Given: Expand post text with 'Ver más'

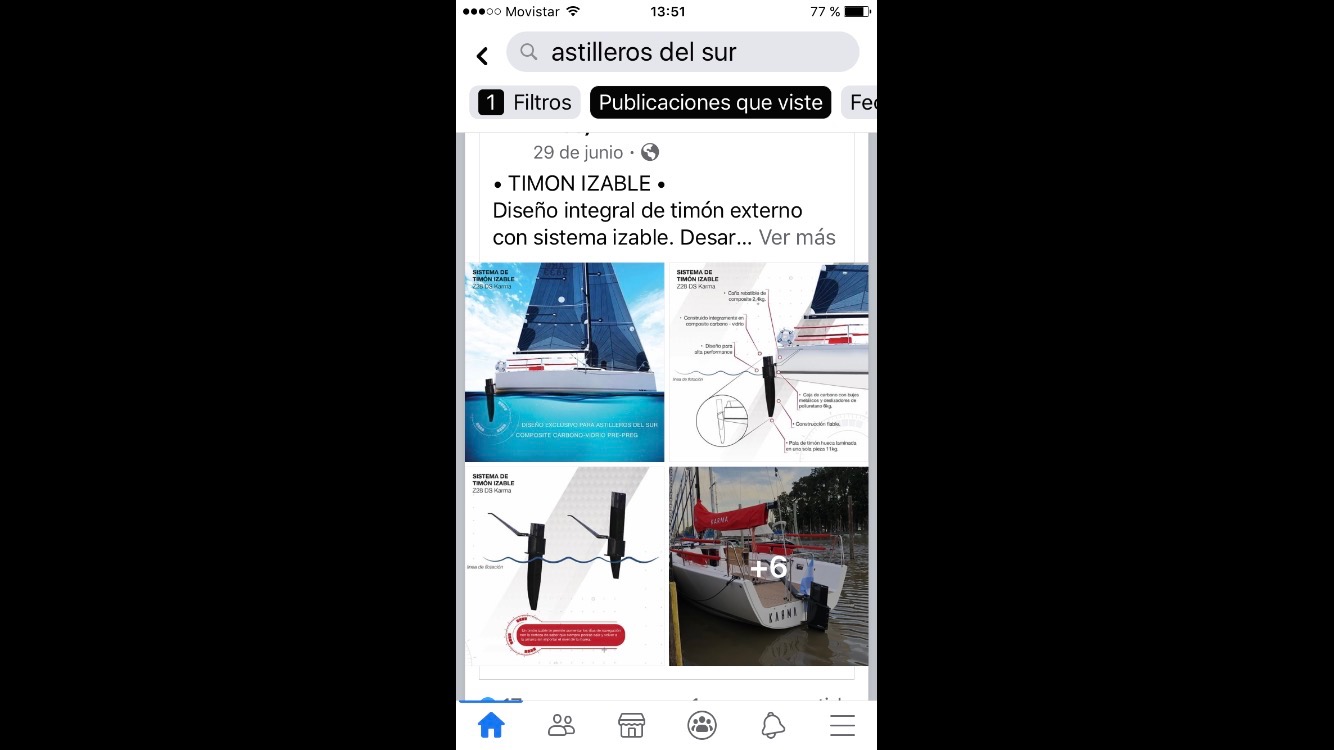Looking at the screenshot, I should coord(796,237).
